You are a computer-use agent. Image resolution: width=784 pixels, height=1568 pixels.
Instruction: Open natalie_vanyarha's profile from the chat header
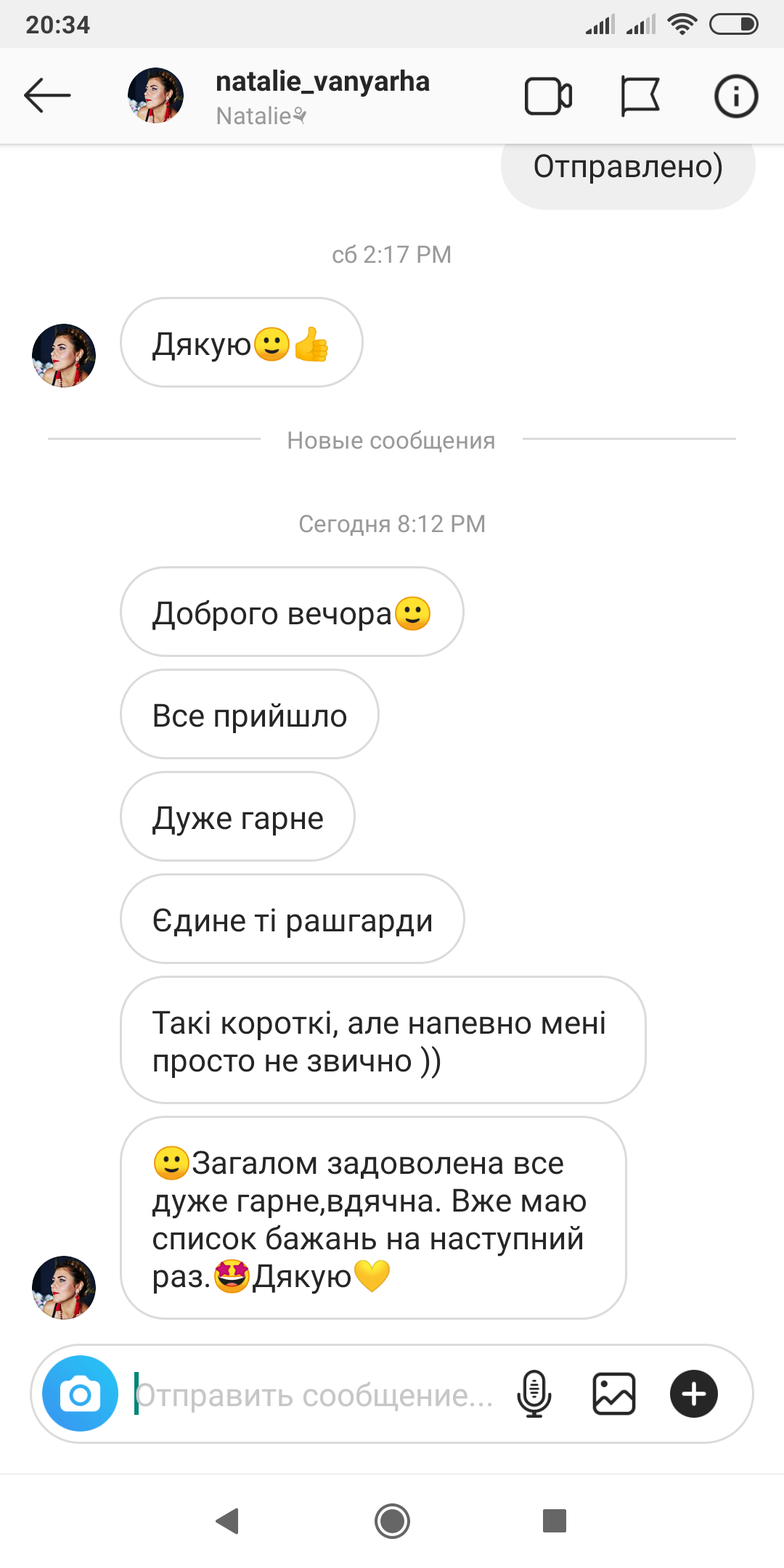pyautogui.click(x=322, y=96)
